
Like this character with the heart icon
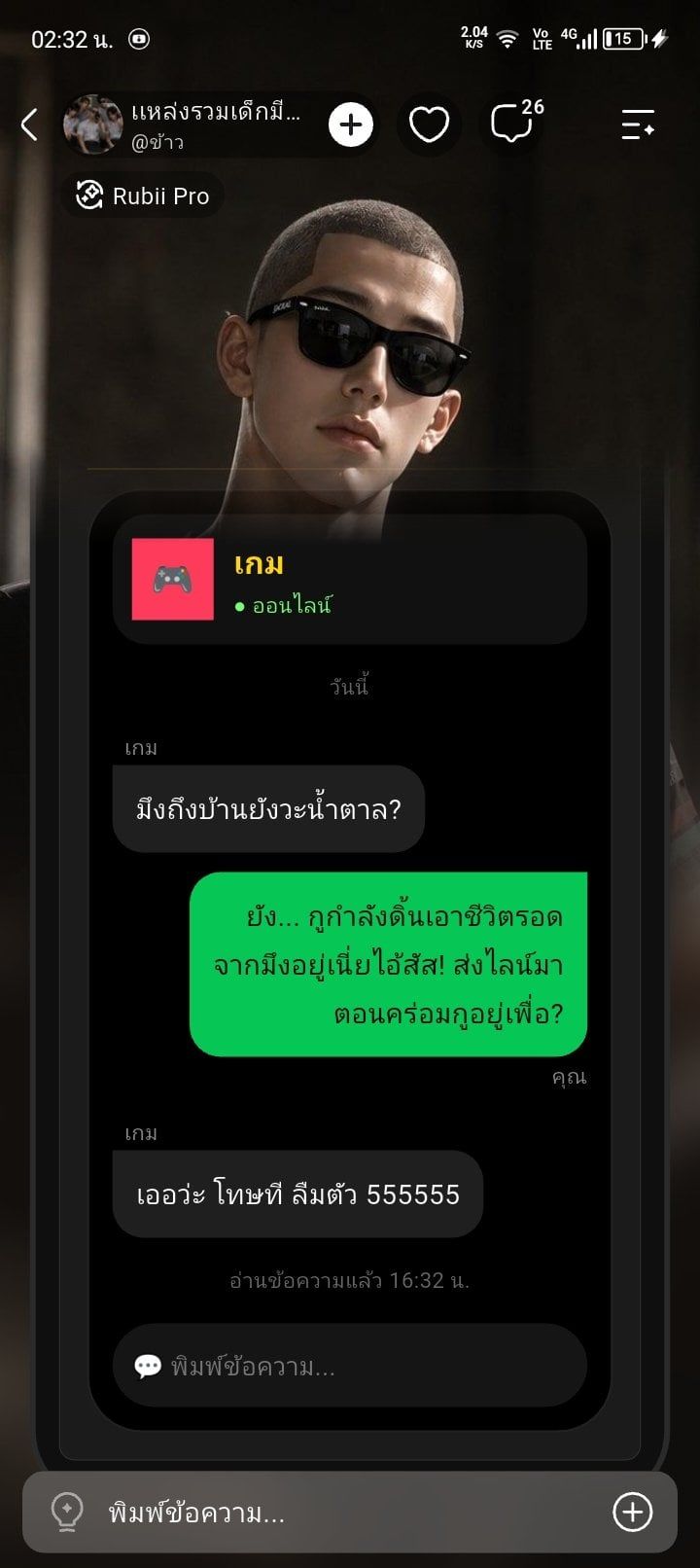pos(429,125)
